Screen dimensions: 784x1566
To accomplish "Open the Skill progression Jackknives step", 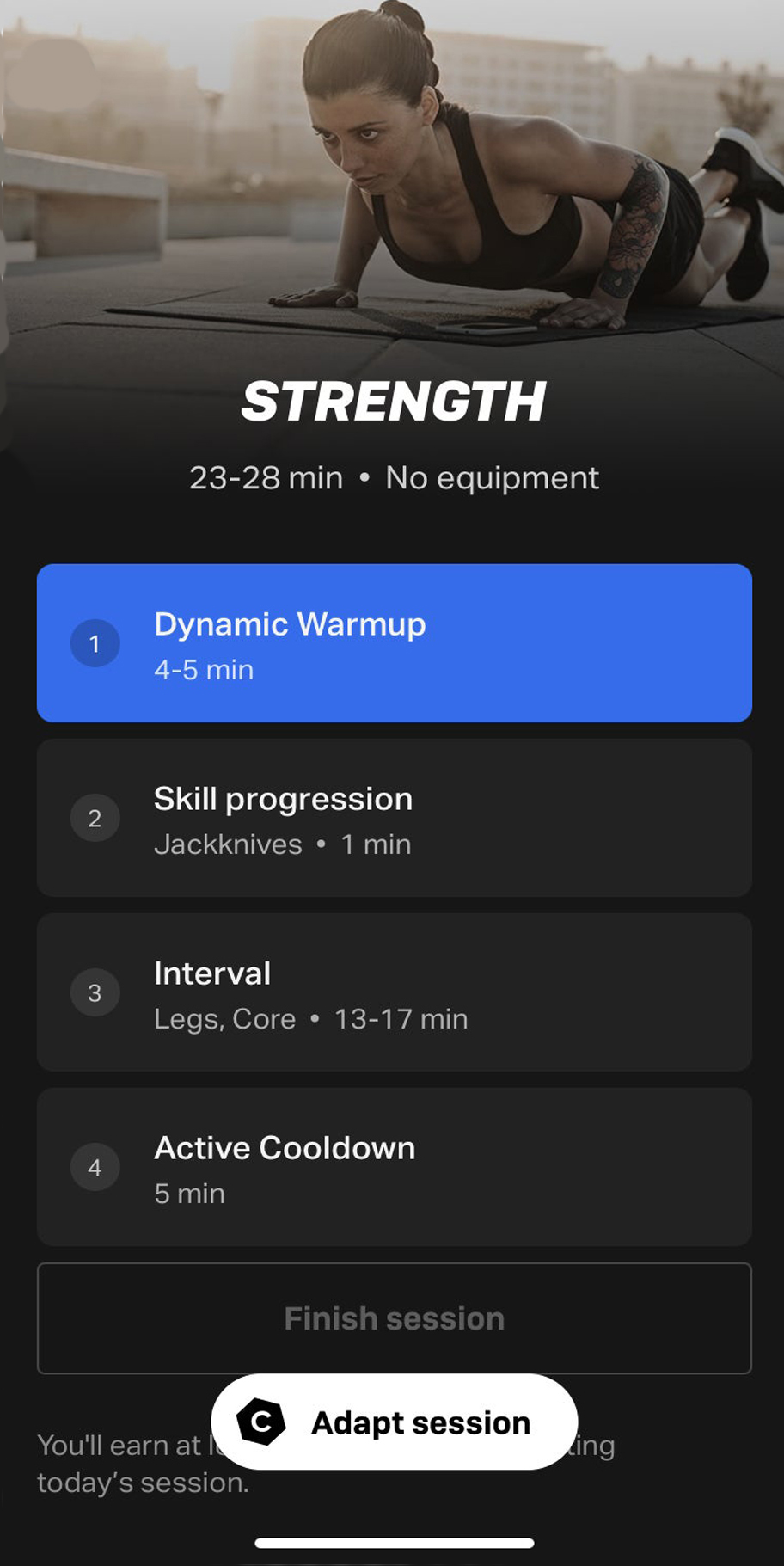I will pyautogui.click(x=395, y=818).
